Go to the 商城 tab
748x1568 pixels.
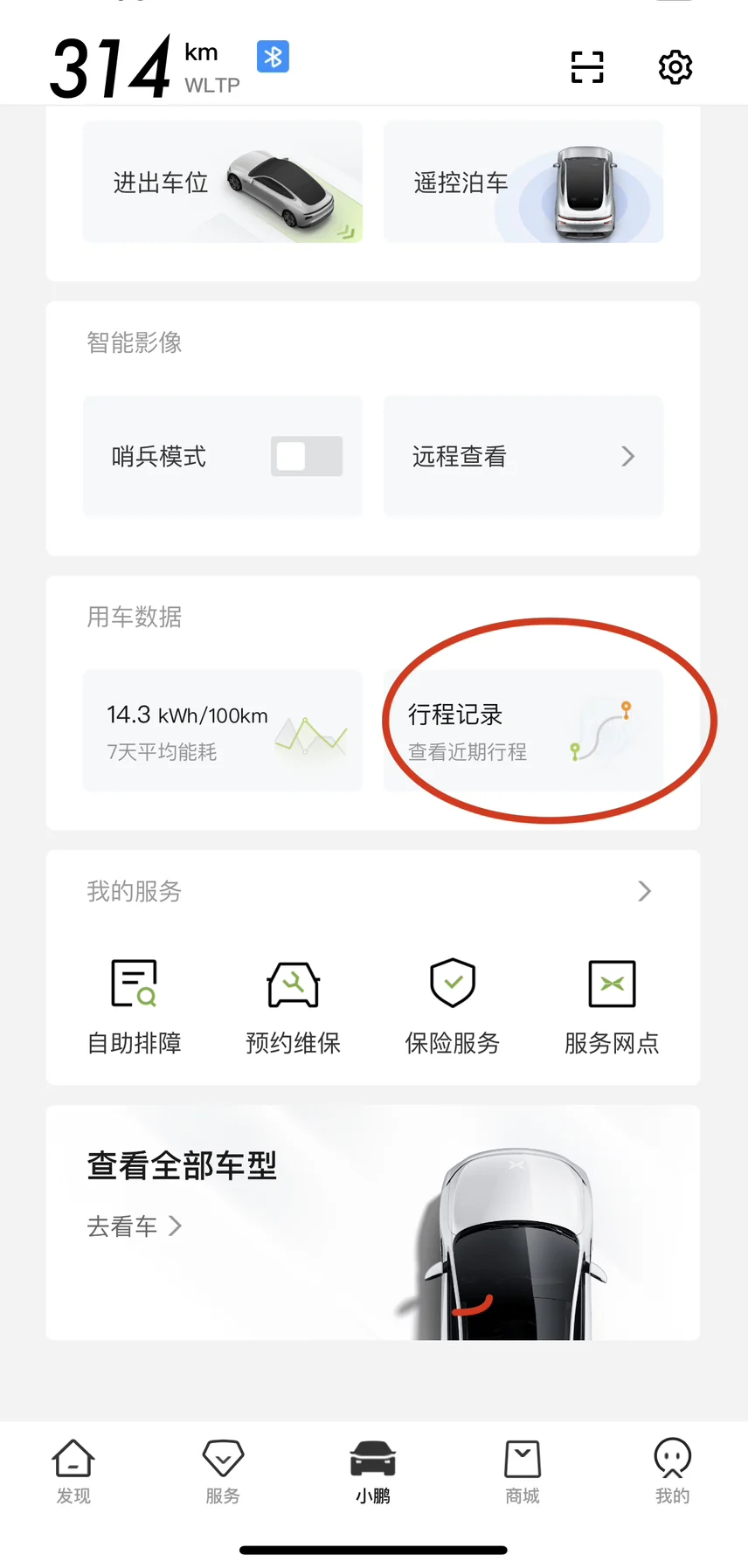(523, 1472)
